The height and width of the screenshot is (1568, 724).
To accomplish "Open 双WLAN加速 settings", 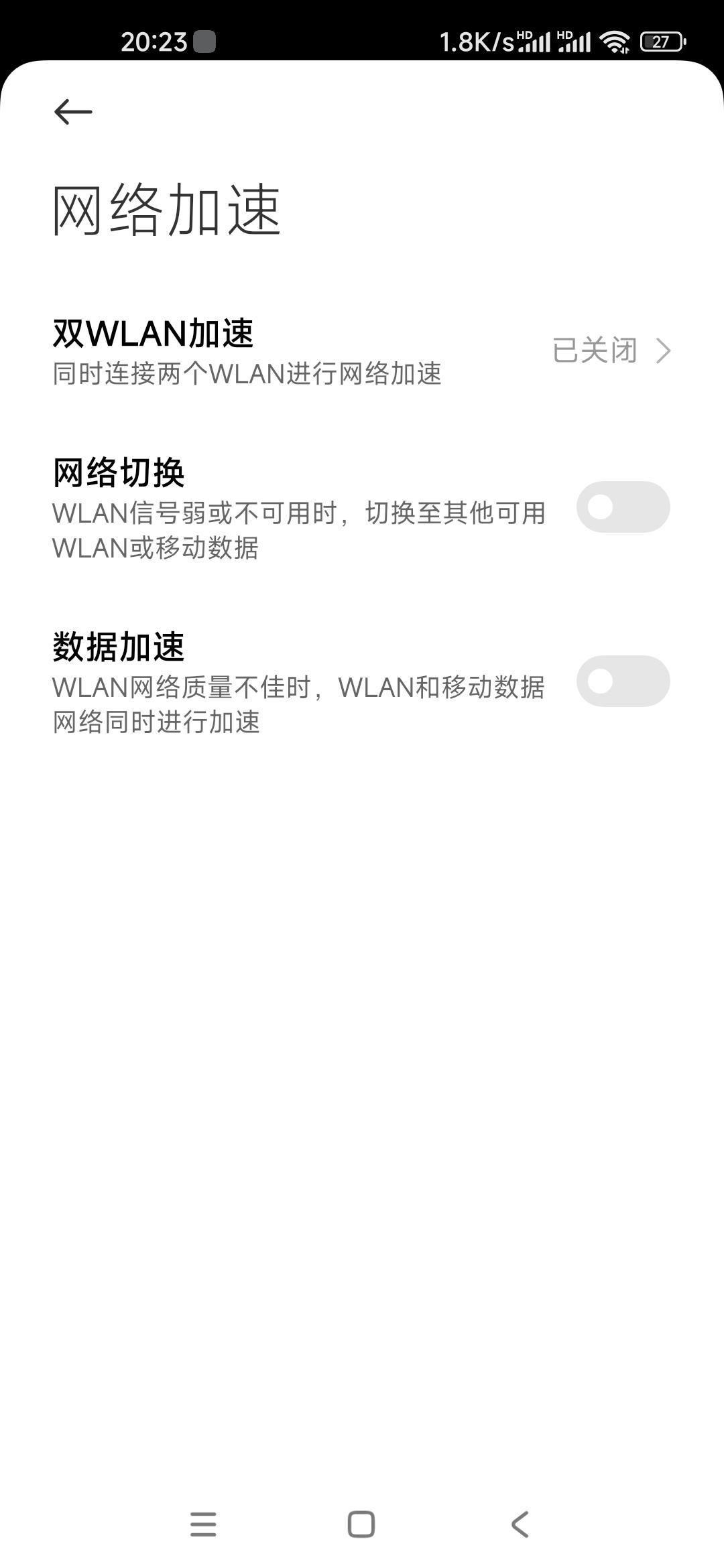I will (362, 352).
